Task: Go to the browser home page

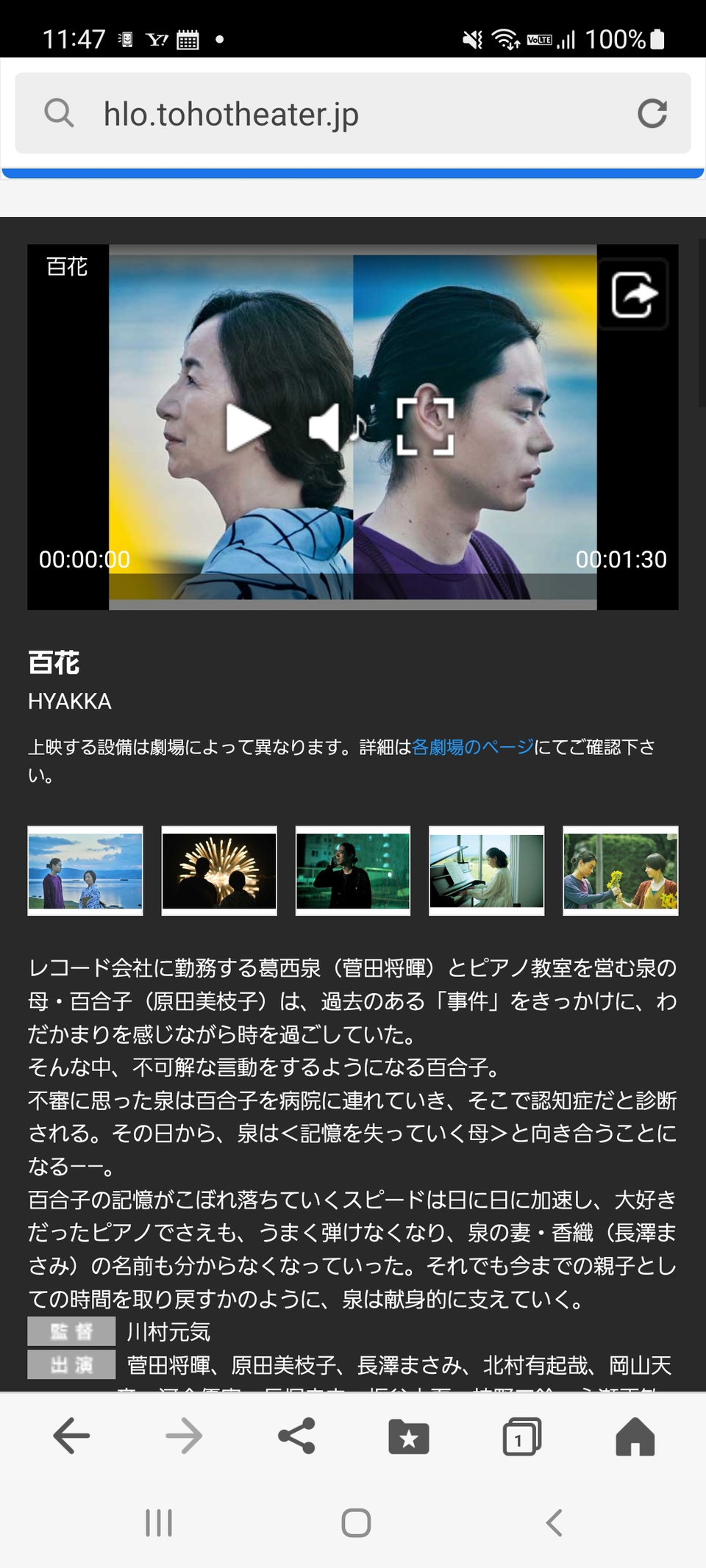Action: [x=635, y=1436]
